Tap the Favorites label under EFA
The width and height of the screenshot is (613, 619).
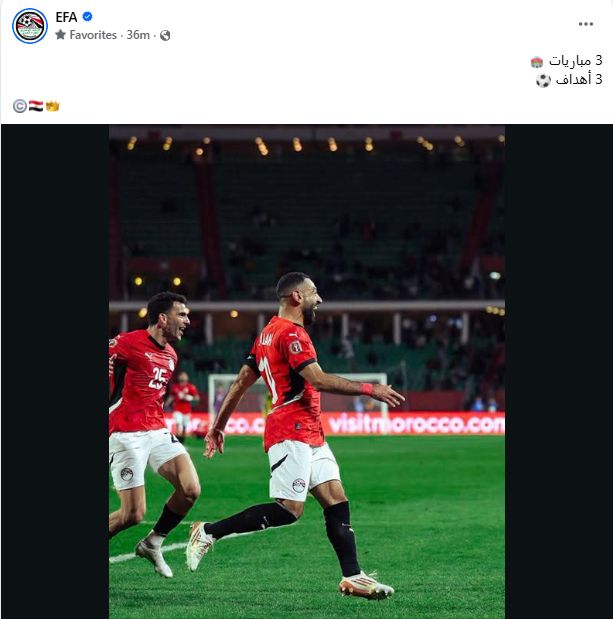92,35
